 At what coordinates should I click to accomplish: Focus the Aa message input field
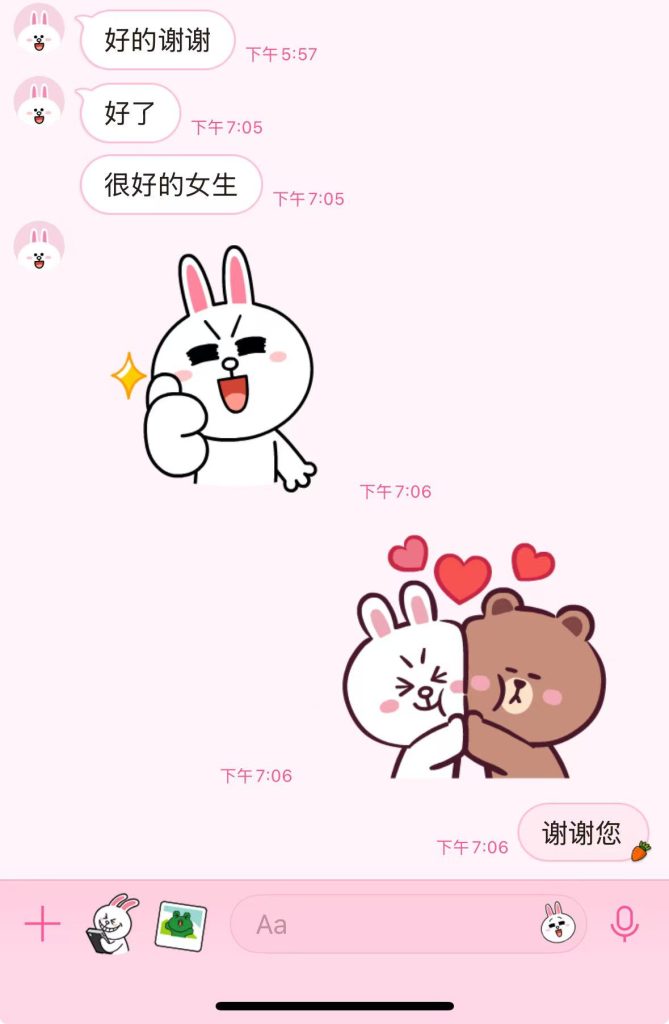pos(390,924)
